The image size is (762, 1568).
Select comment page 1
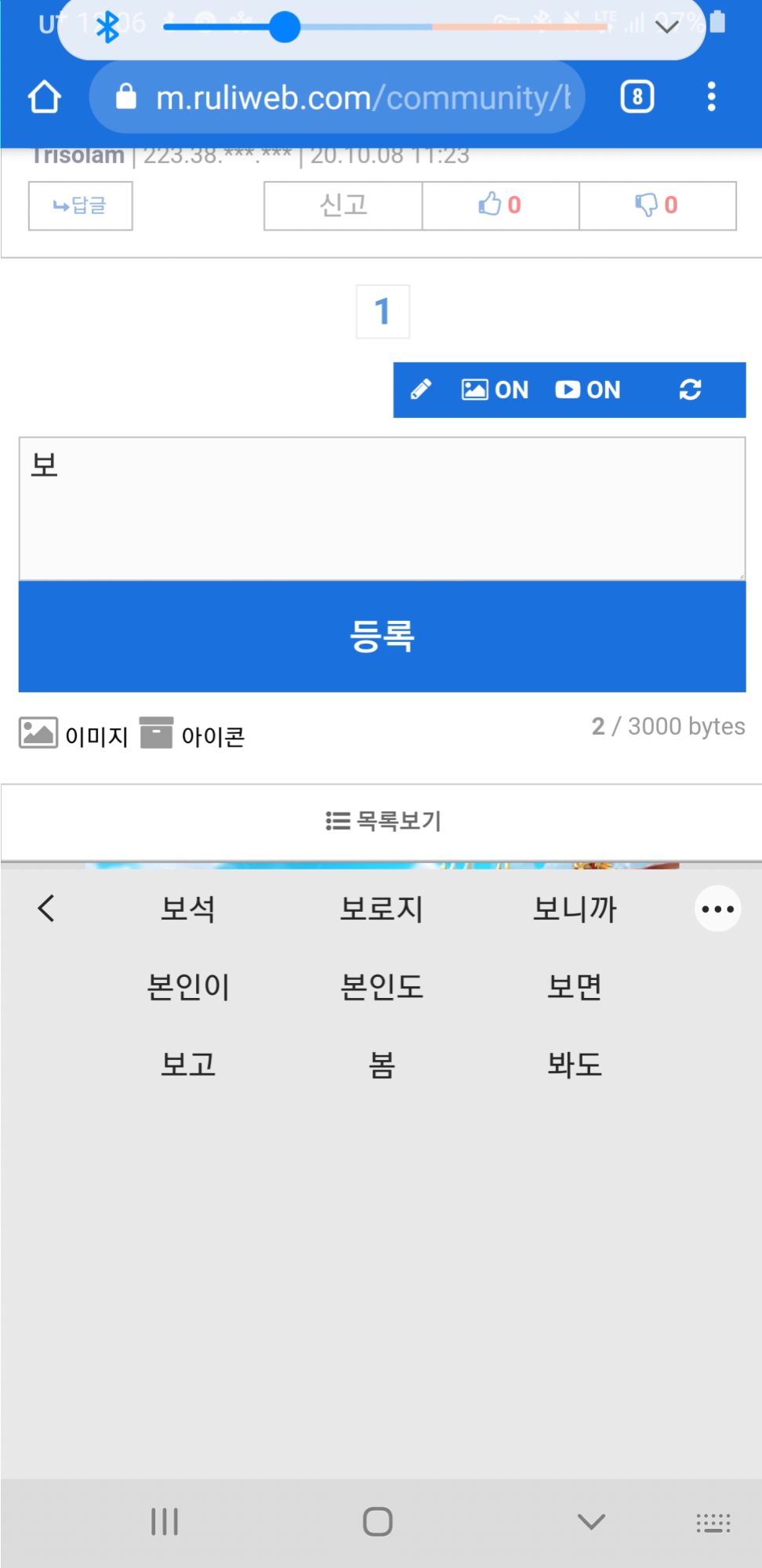coord(383,311)
